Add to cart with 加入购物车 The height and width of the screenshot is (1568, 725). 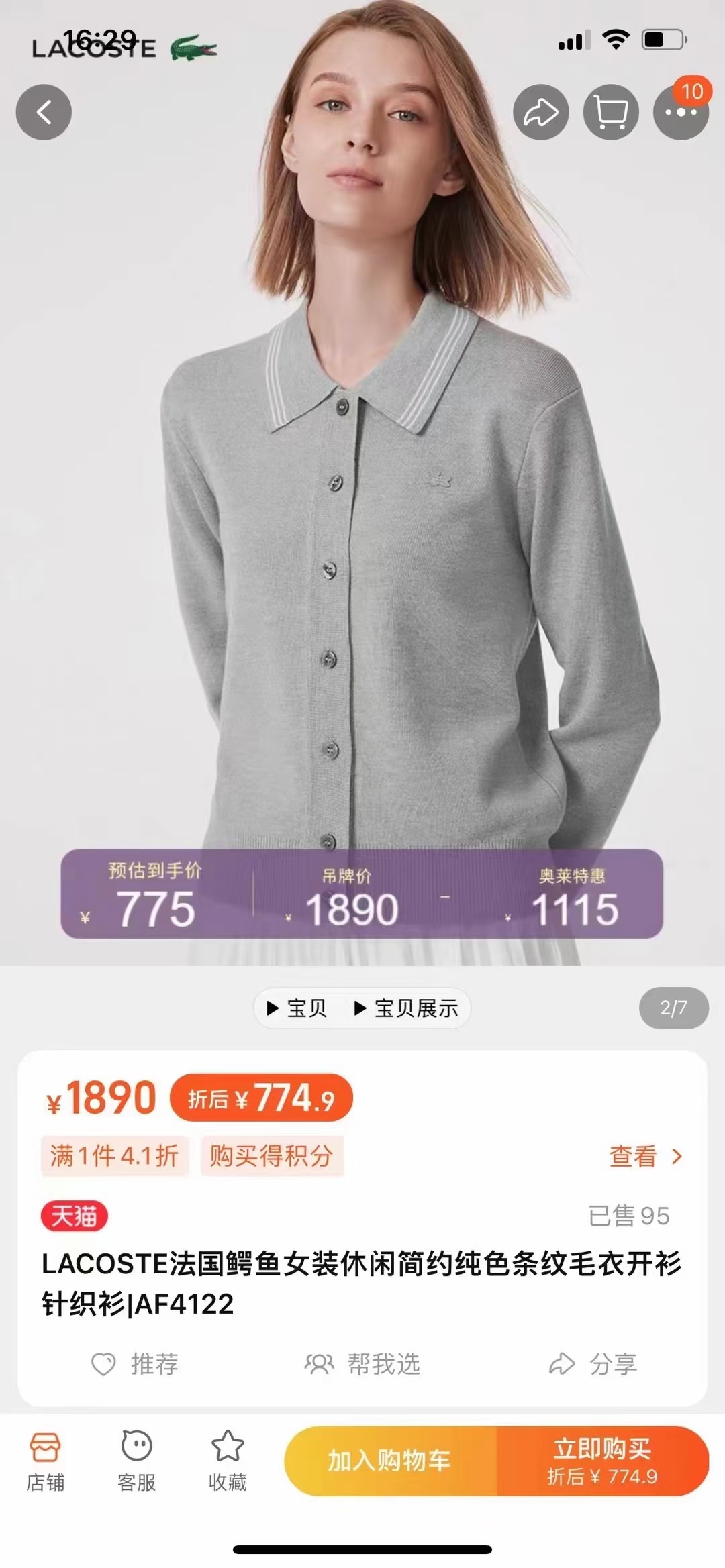point(390,1461)
